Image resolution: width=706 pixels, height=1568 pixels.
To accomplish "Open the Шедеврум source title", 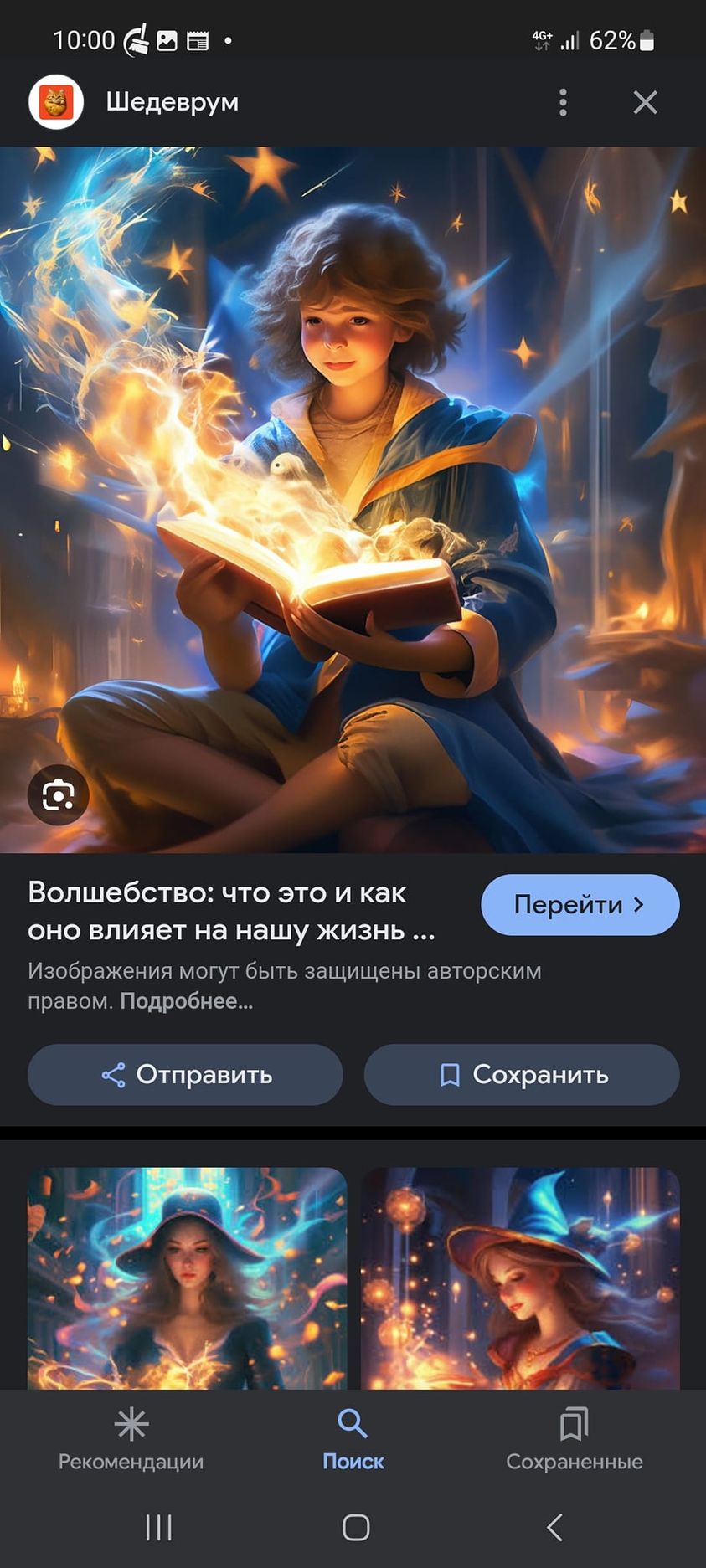I will (x=172, y=102).
